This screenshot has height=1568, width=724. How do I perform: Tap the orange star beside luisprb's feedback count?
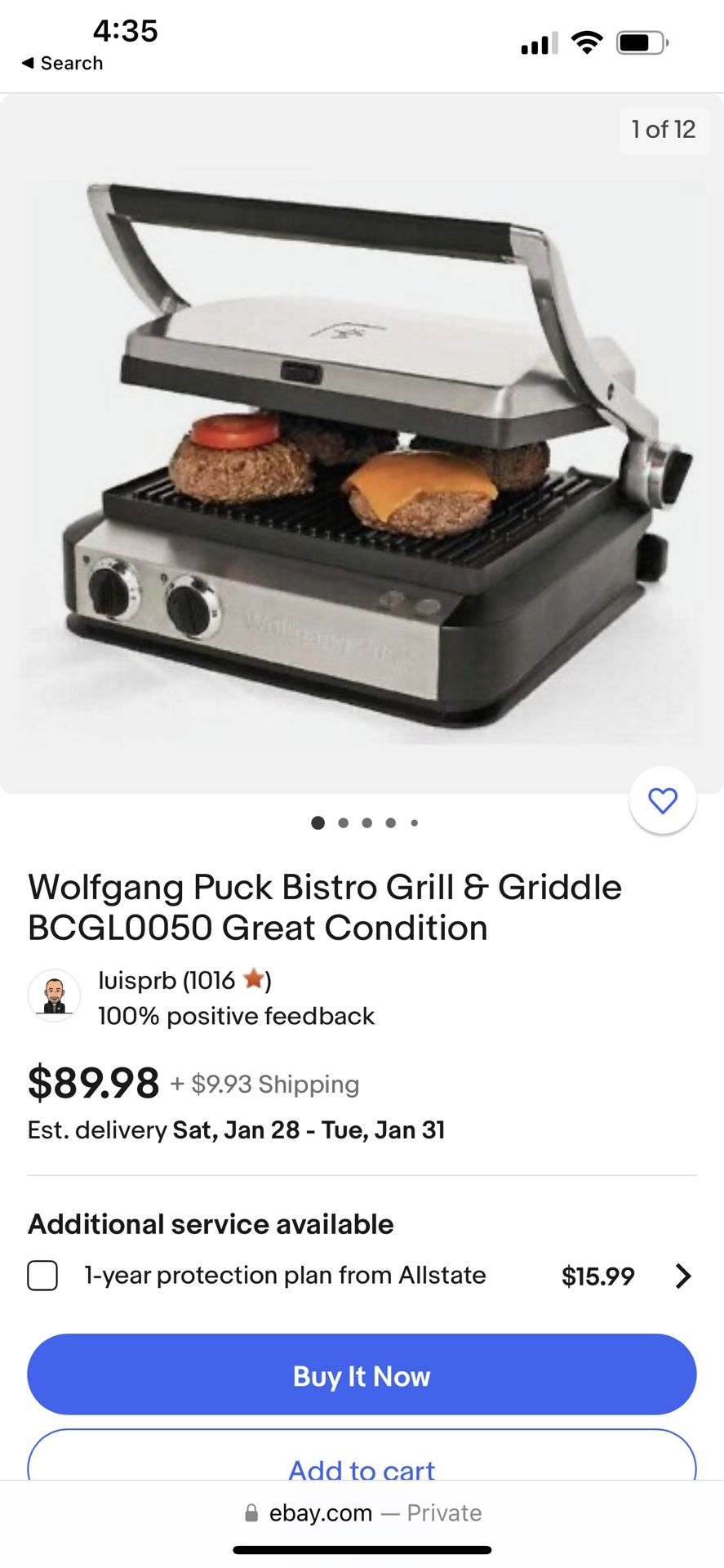254,978
